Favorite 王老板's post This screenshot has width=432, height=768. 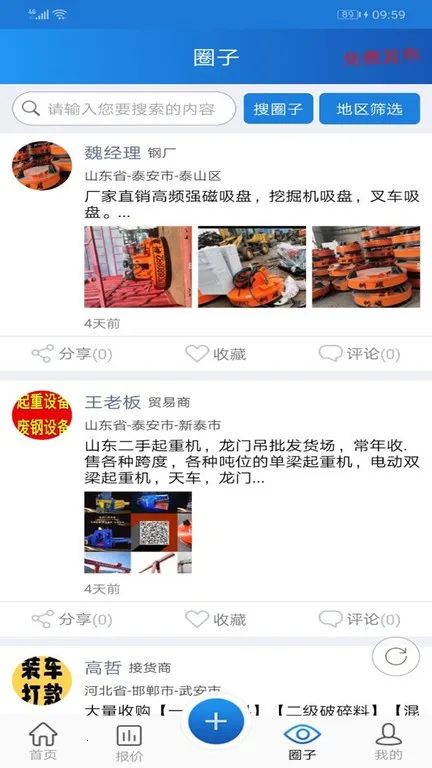coord(216,620)
